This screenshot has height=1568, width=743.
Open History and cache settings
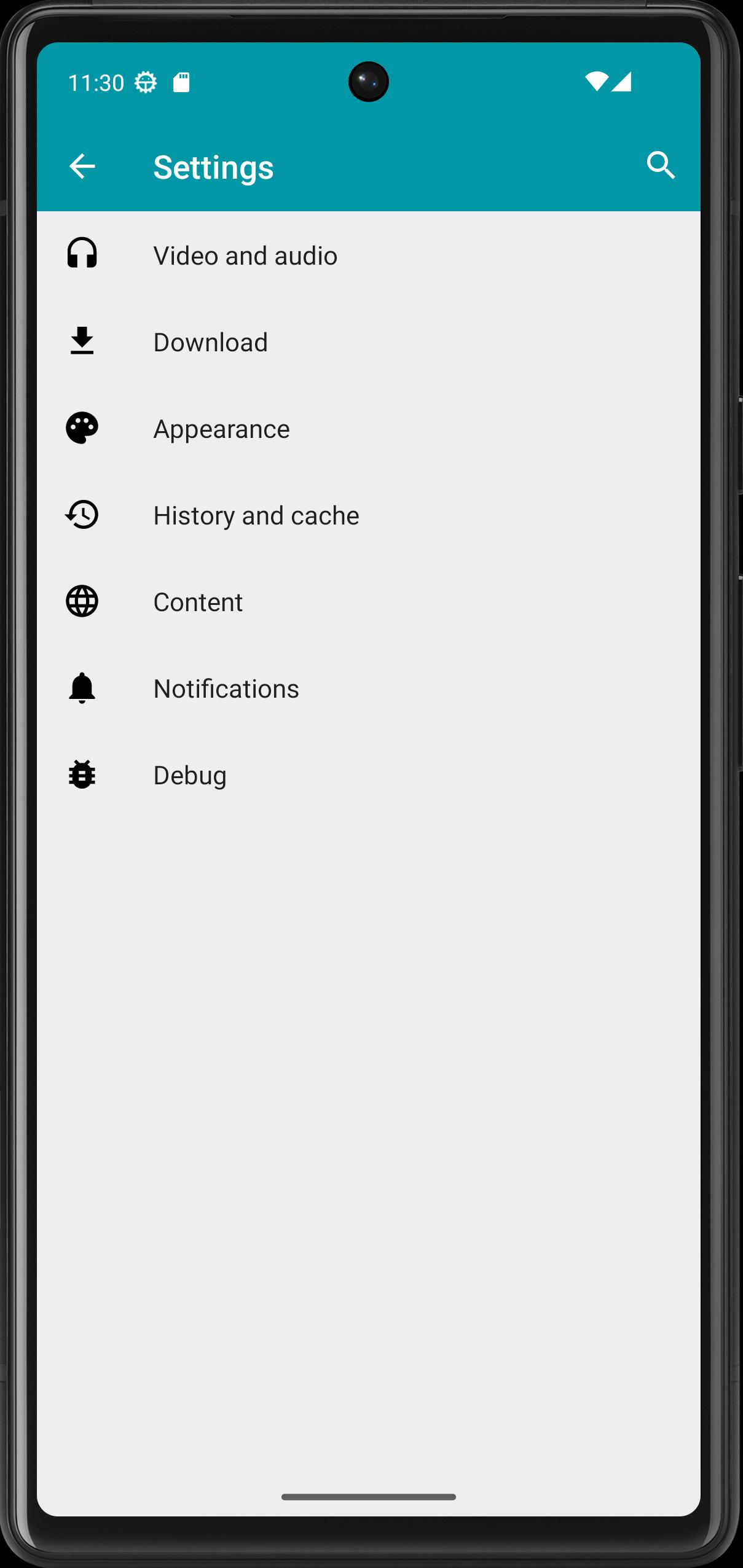(x=369, y=515)
